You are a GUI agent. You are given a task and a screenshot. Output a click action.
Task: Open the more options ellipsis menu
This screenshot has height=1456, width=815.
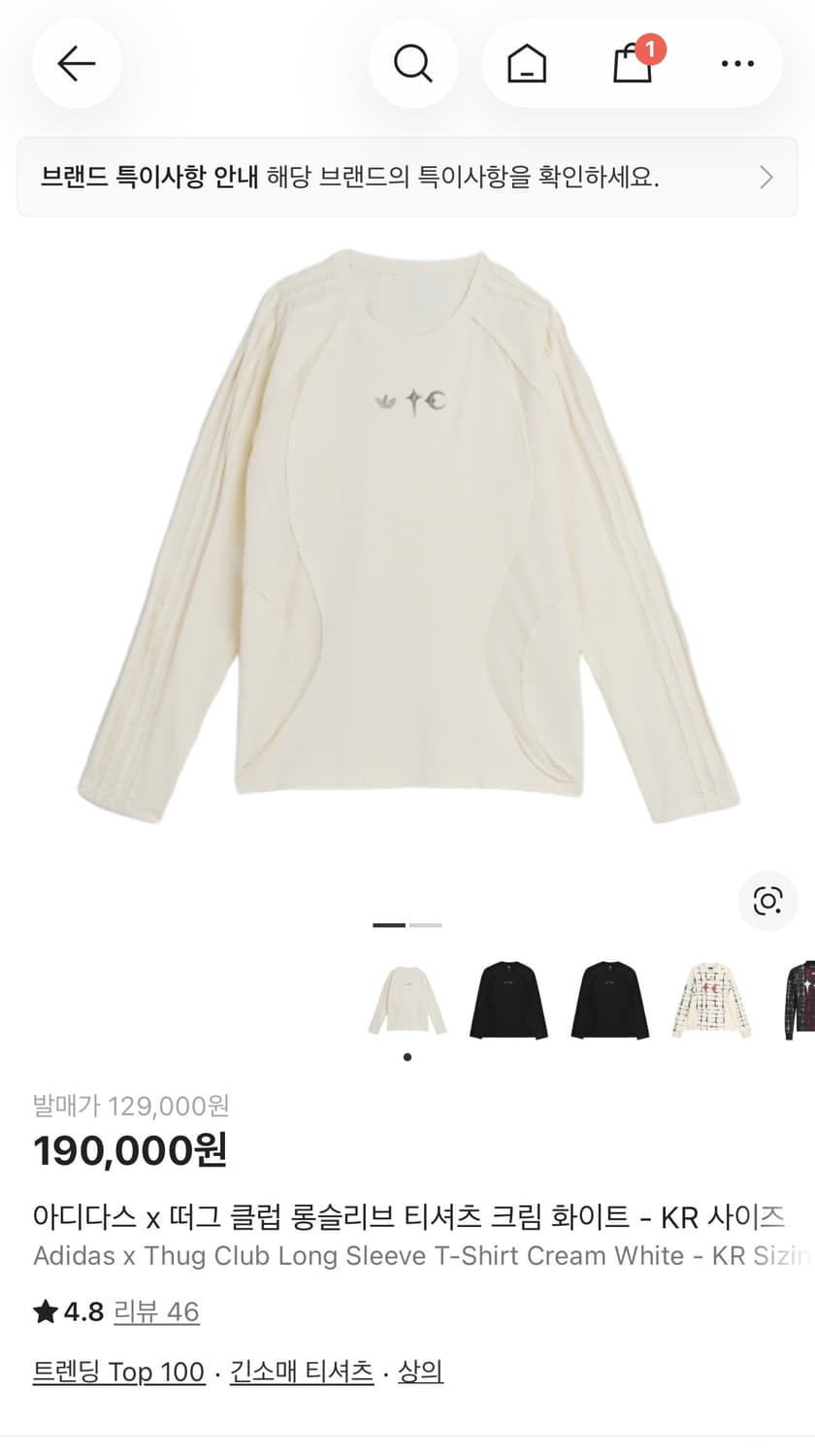[x=737, y=63]
